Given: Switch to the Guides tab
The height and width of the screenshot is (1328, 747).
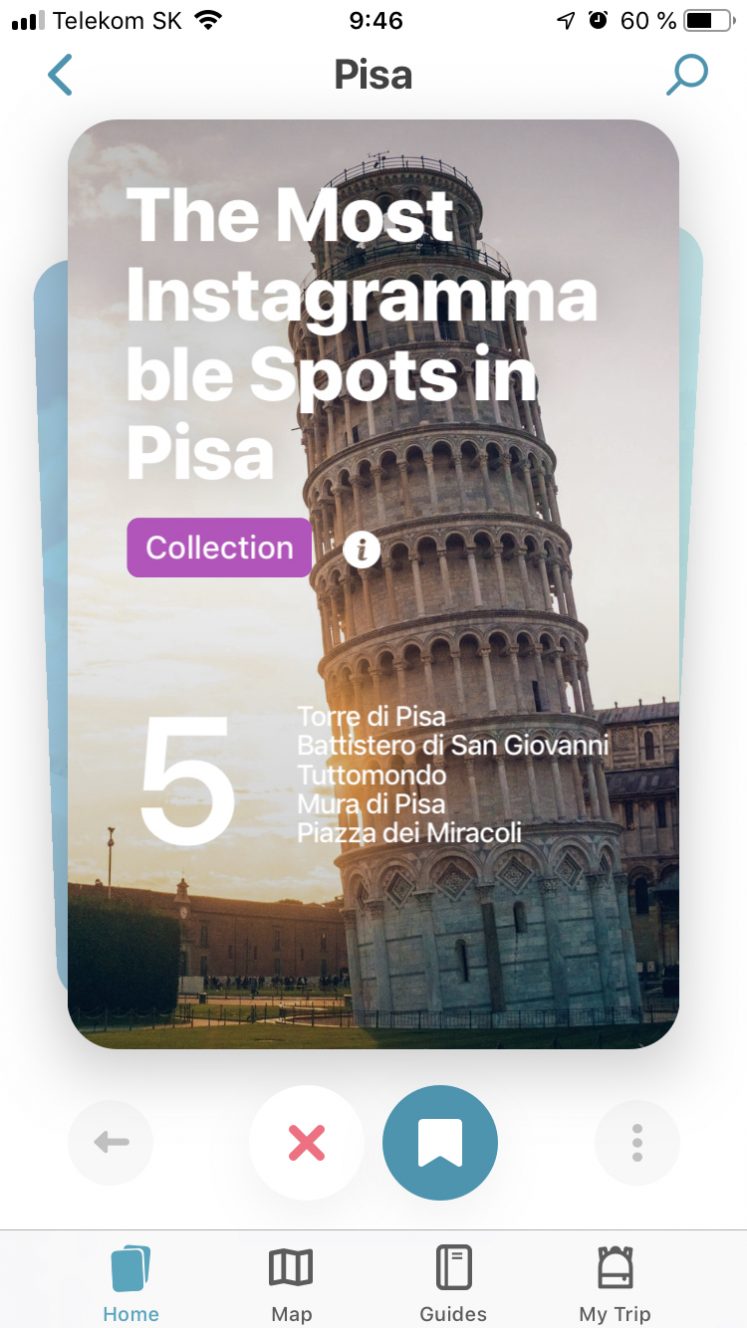Looking at the screenshot, I should [x=453, y=1283].
